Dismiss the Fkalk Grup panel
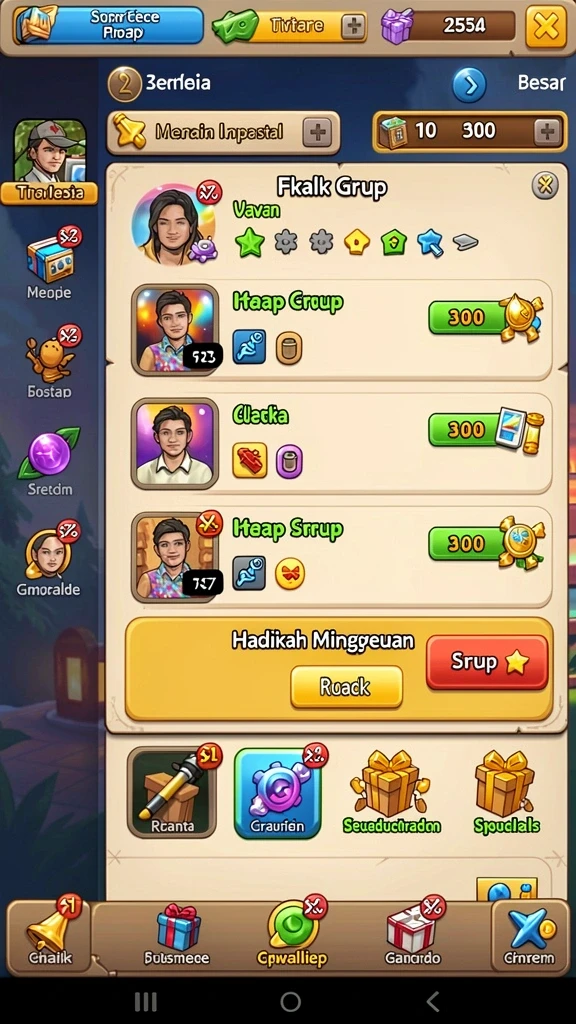Image resolution: width=576 pixels, height=1024 pixels. [545, 186]
